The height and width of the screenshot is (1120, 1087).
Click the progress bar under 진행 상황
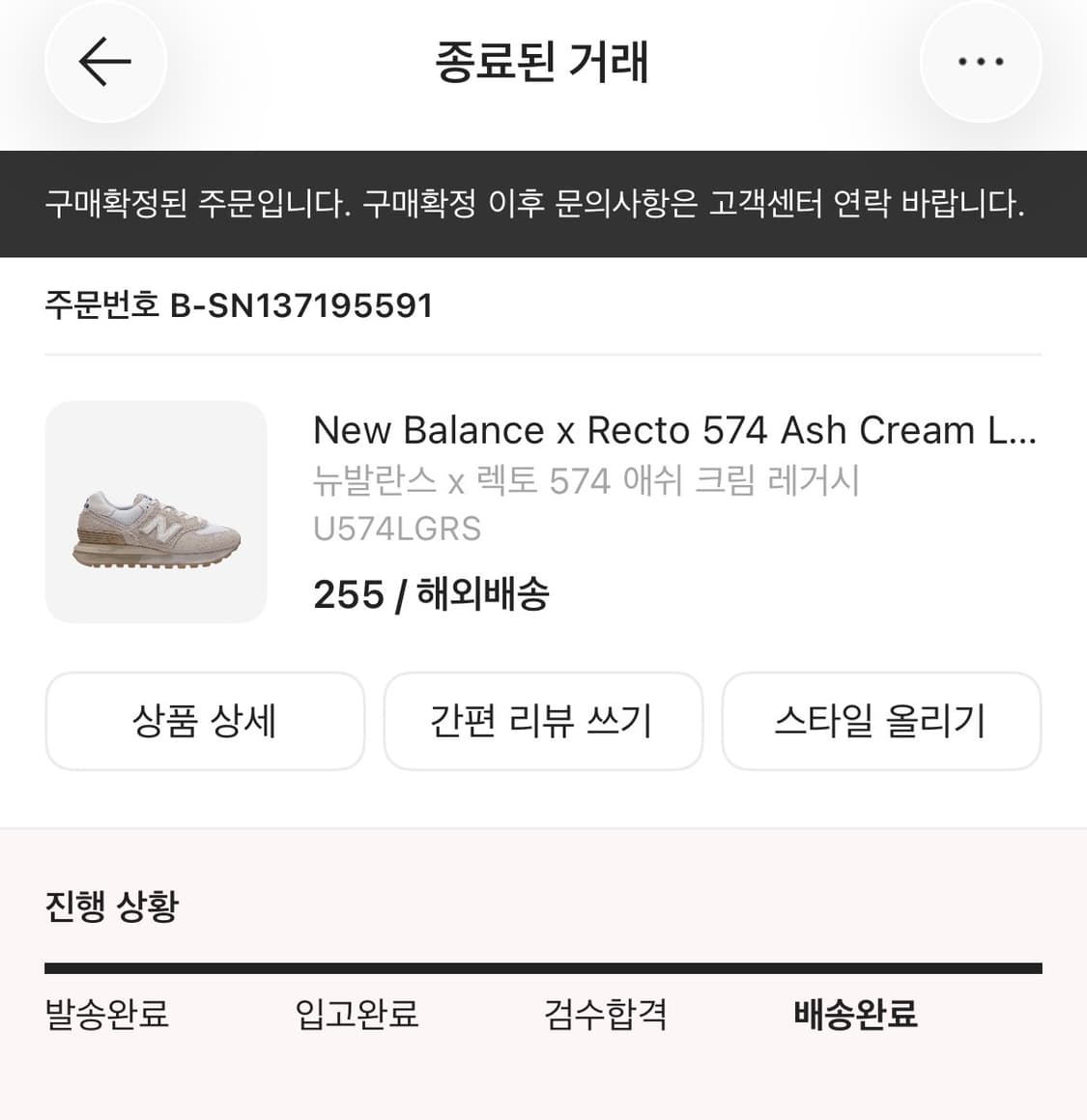tap(543, 965)
